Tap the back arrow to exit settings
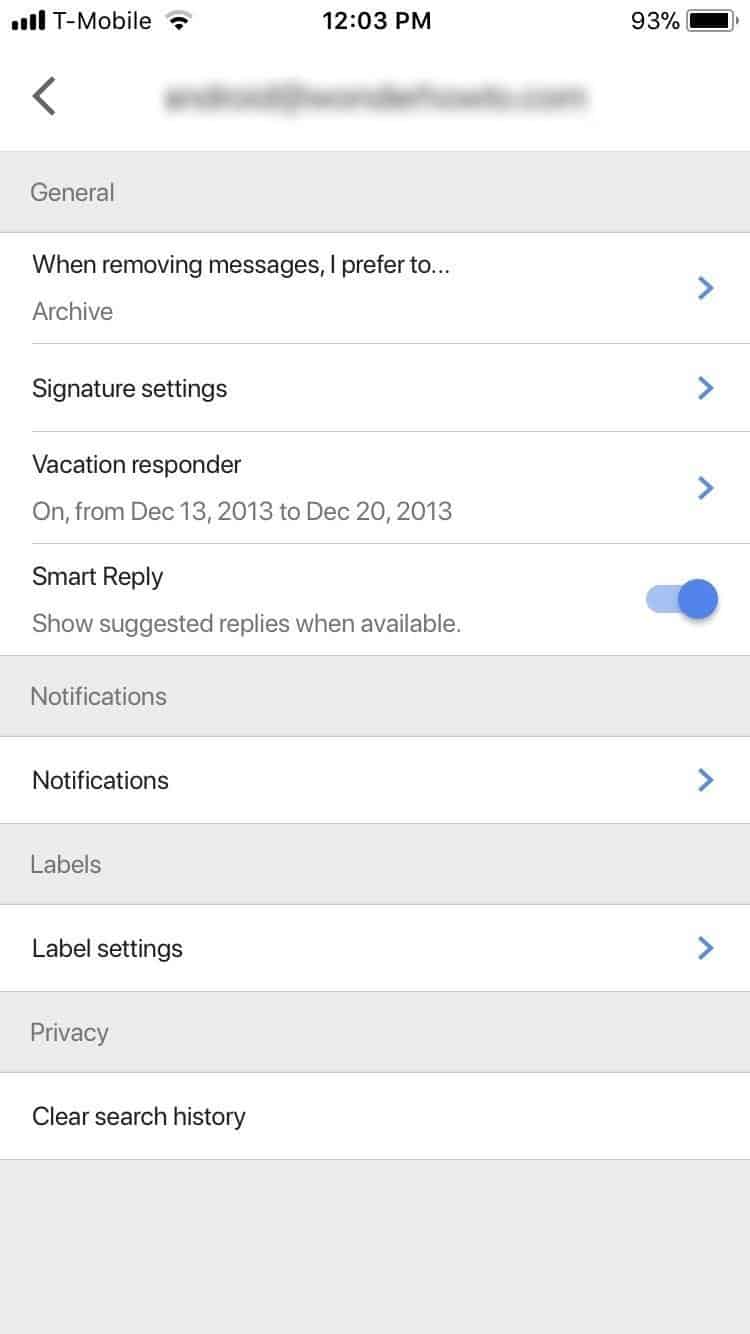Viewport: 750px width, 1334px height. [x=43, y=96]
